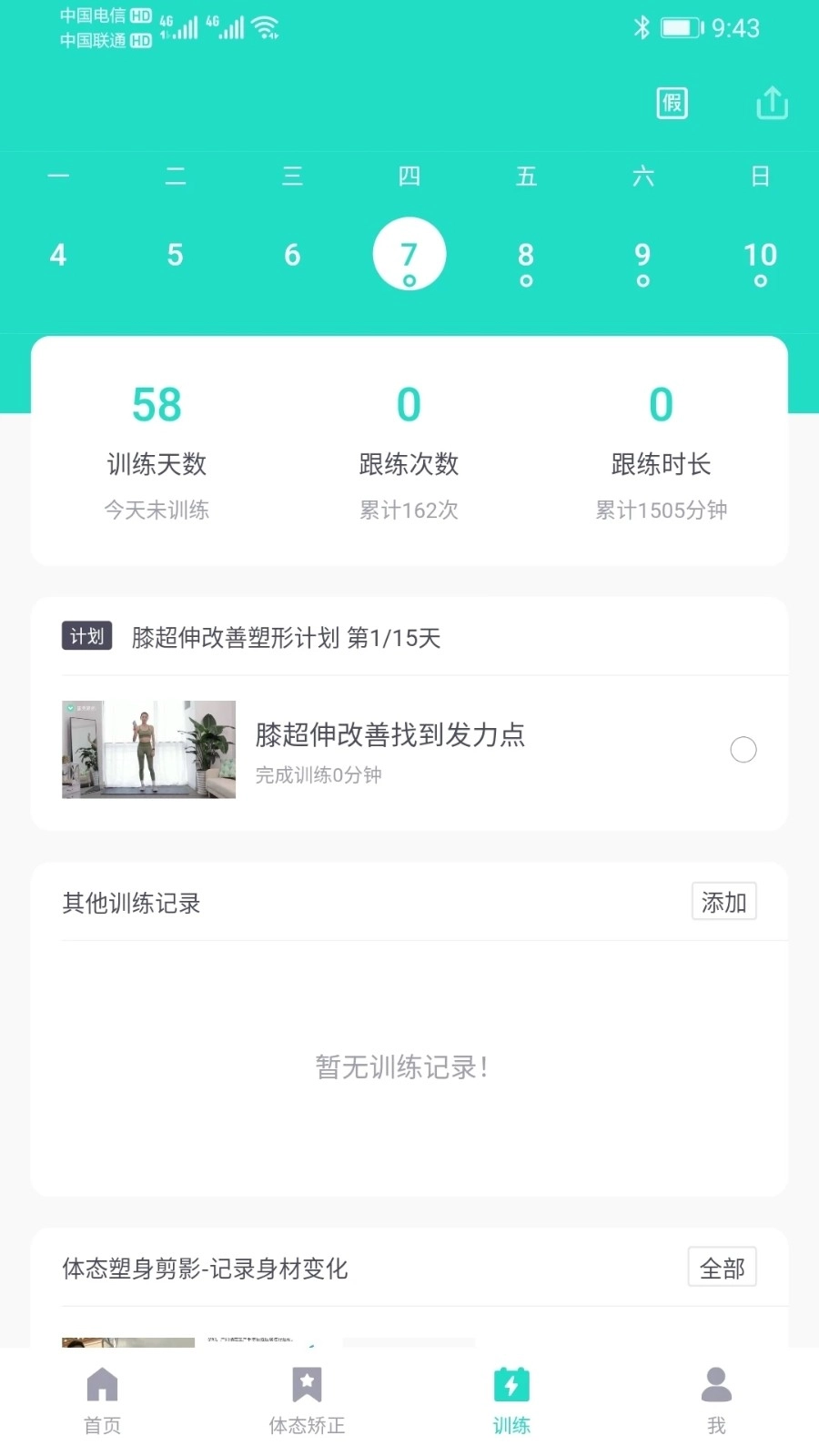Select date 9 on the calendar

[642, 256]
